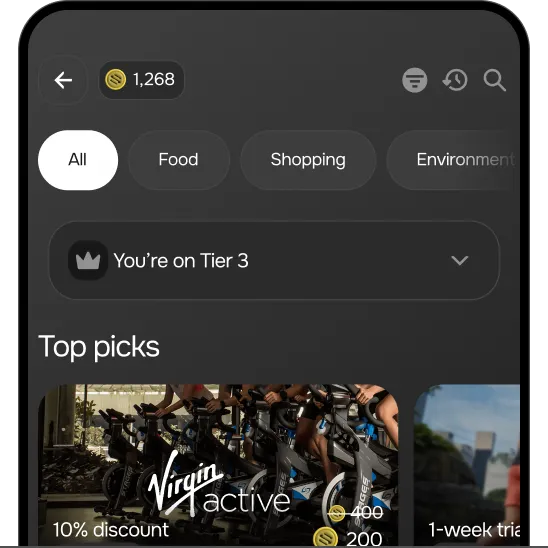Switch to the Food category chip
Screen dimensions: 548x548
point(179,160)
